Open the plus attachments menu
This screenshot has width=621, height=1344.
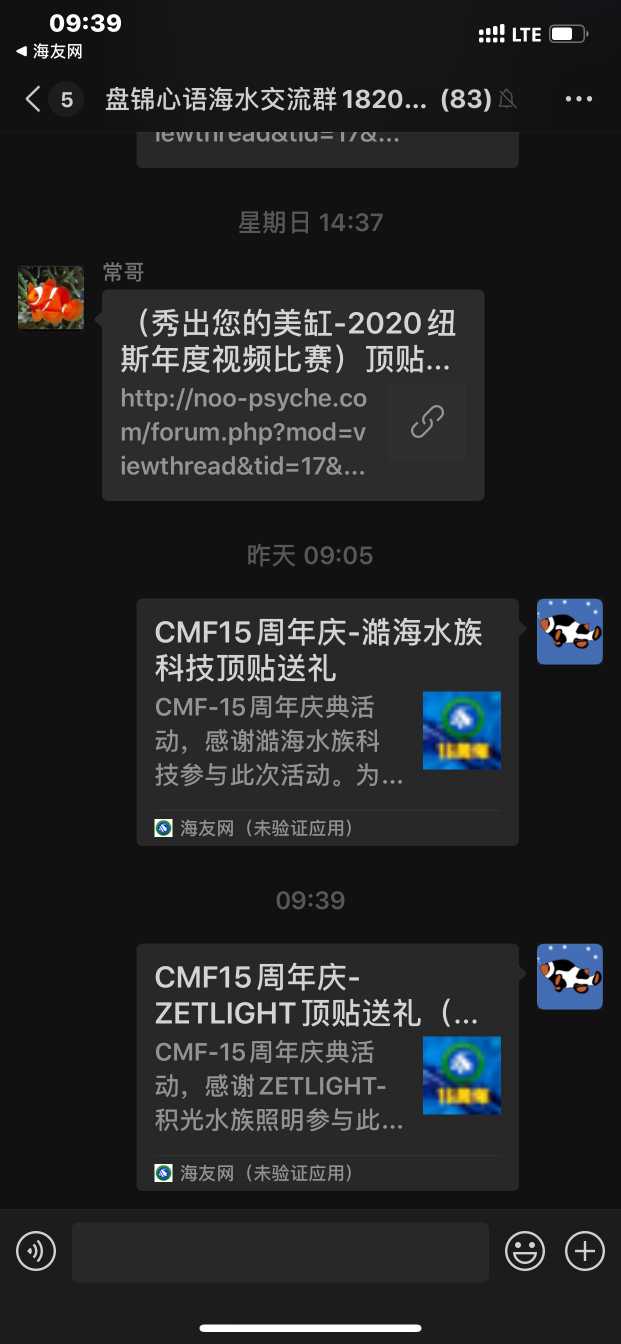click(585, 1251)
